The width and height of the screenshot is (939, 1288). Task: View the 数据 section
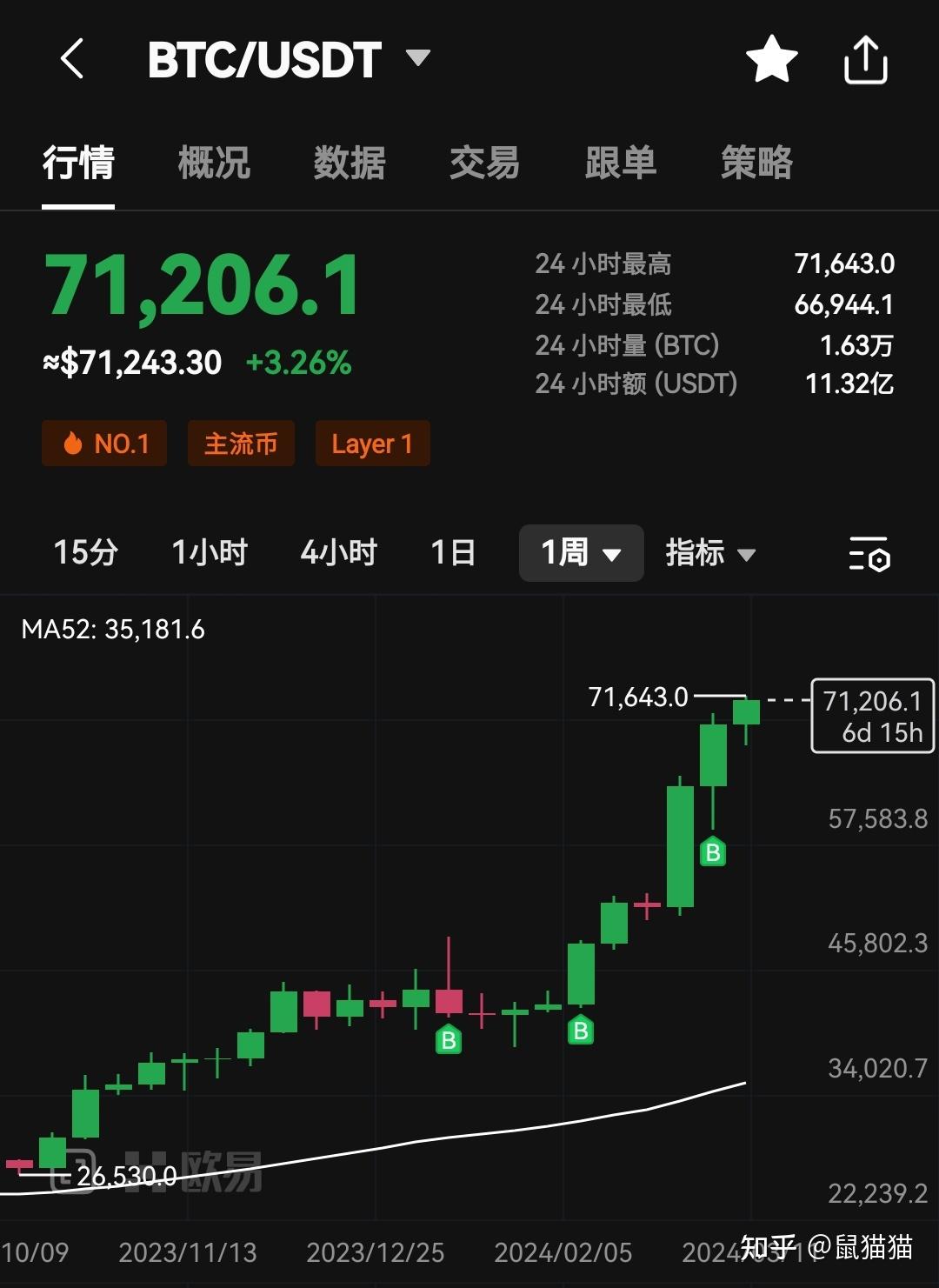click(349, 164)
